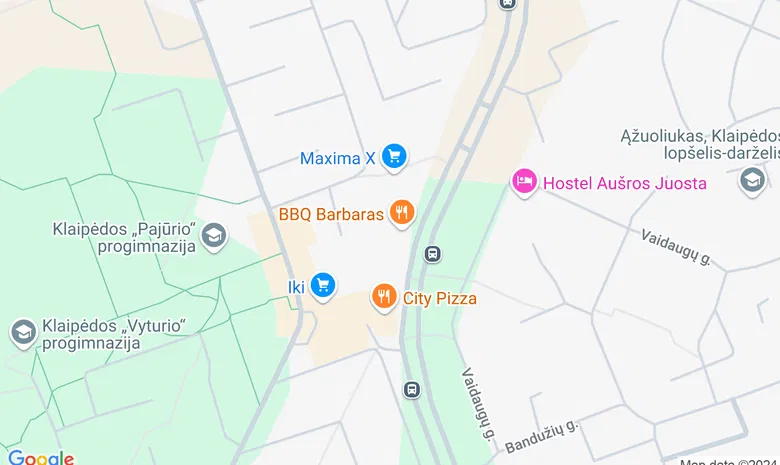Open the Hostel Aušros Juosta lodging pin
Viewport: 780px width, 465px height.
click(x=523, y=182)
